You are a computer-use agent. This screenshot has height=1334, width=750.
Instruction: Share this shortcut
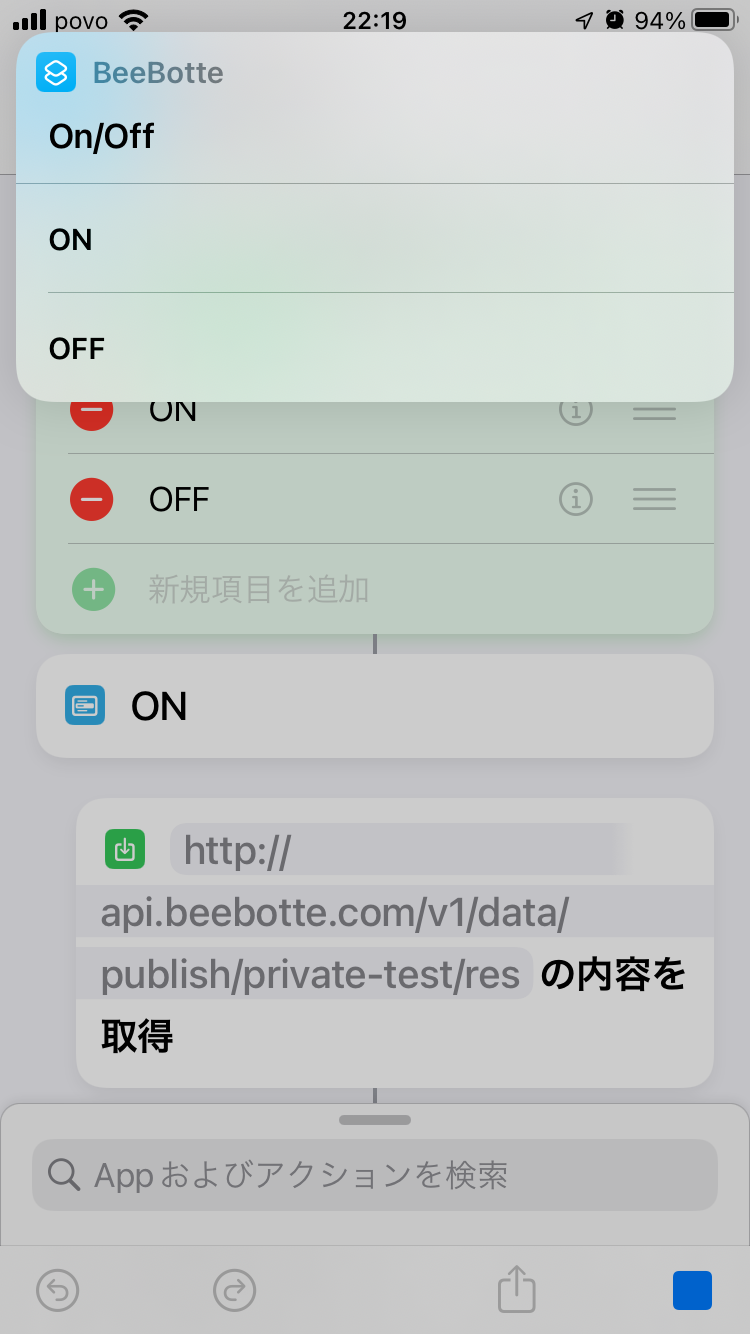(x=517, y=1289)
